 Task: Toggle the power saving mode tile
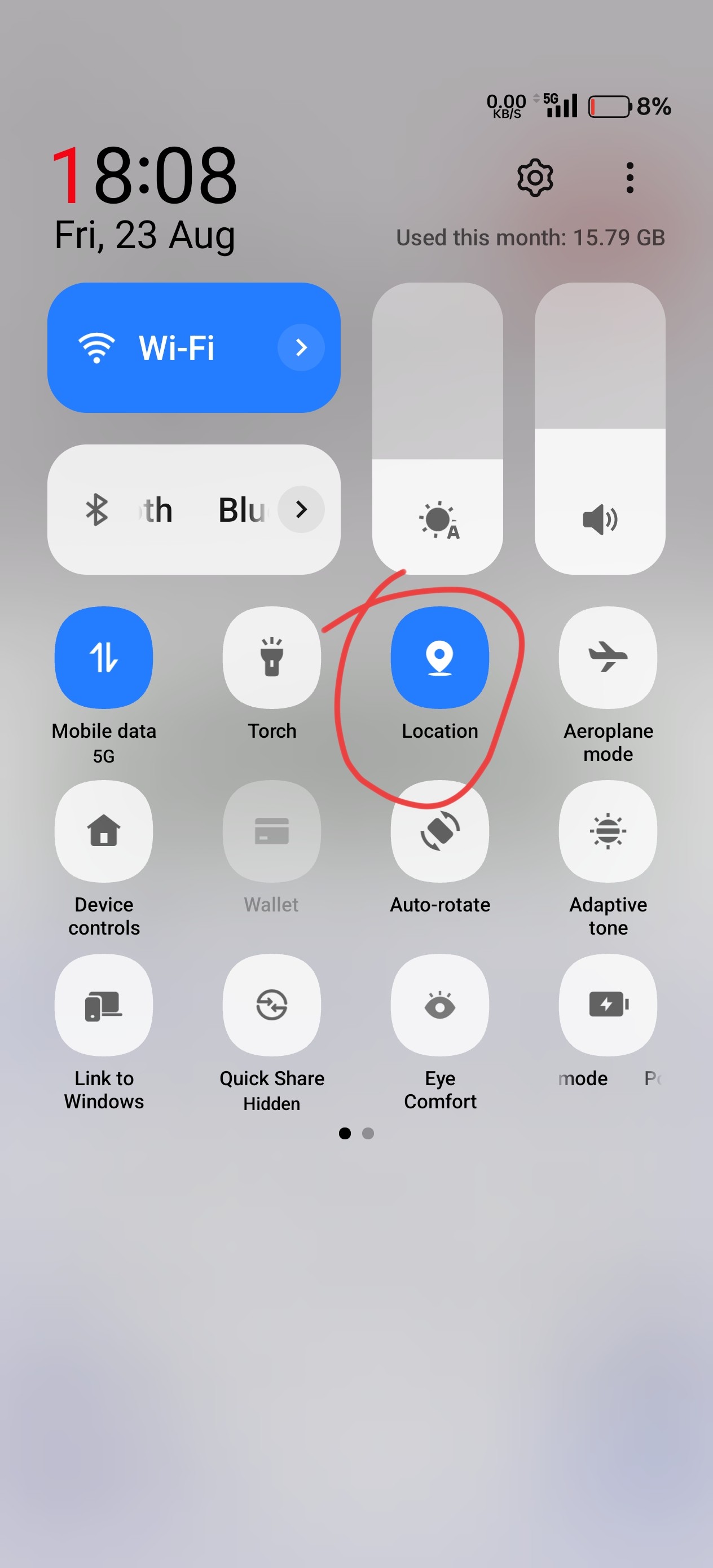[x=608, y=1005]
